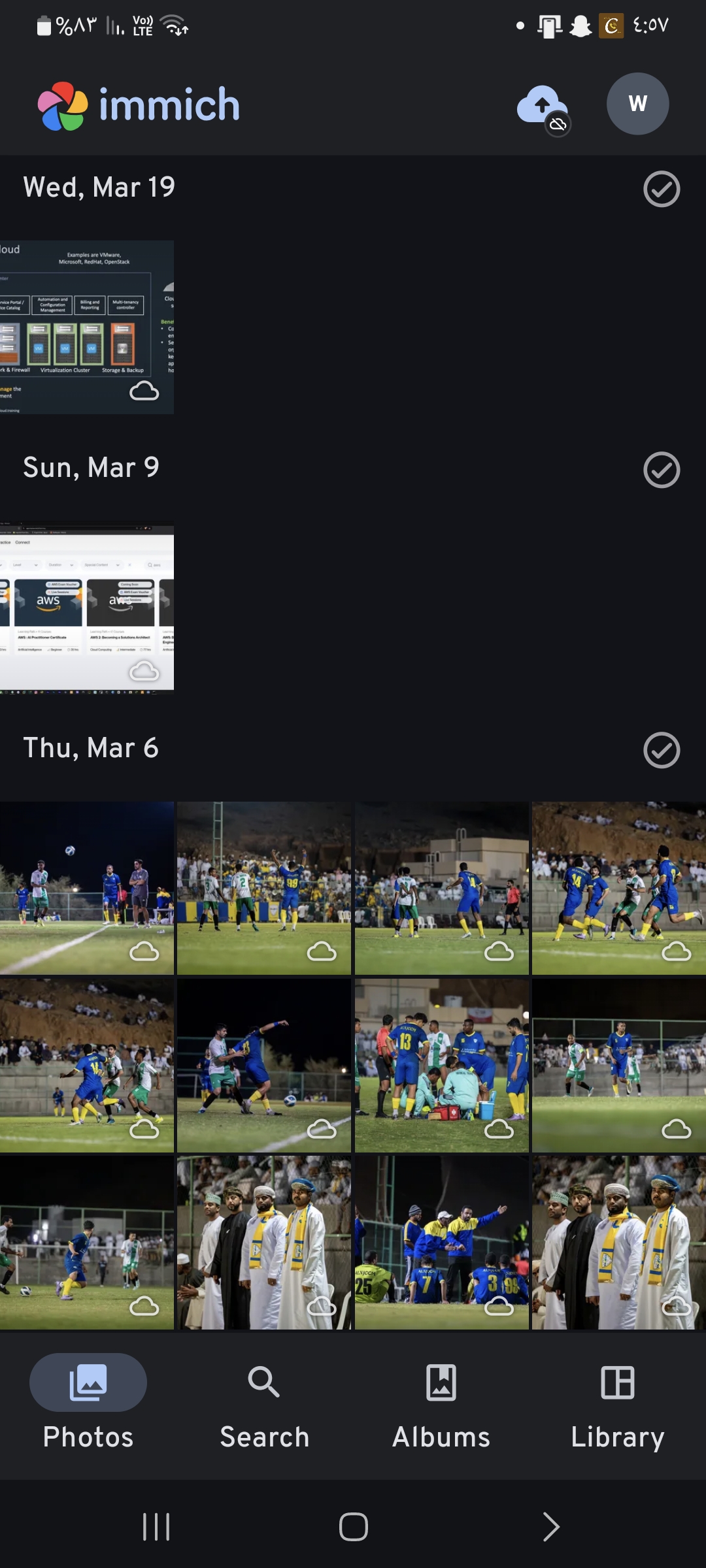Switch to the Albums tab
Viewport: 706px width, 1568px height.
coord(441,1401)
